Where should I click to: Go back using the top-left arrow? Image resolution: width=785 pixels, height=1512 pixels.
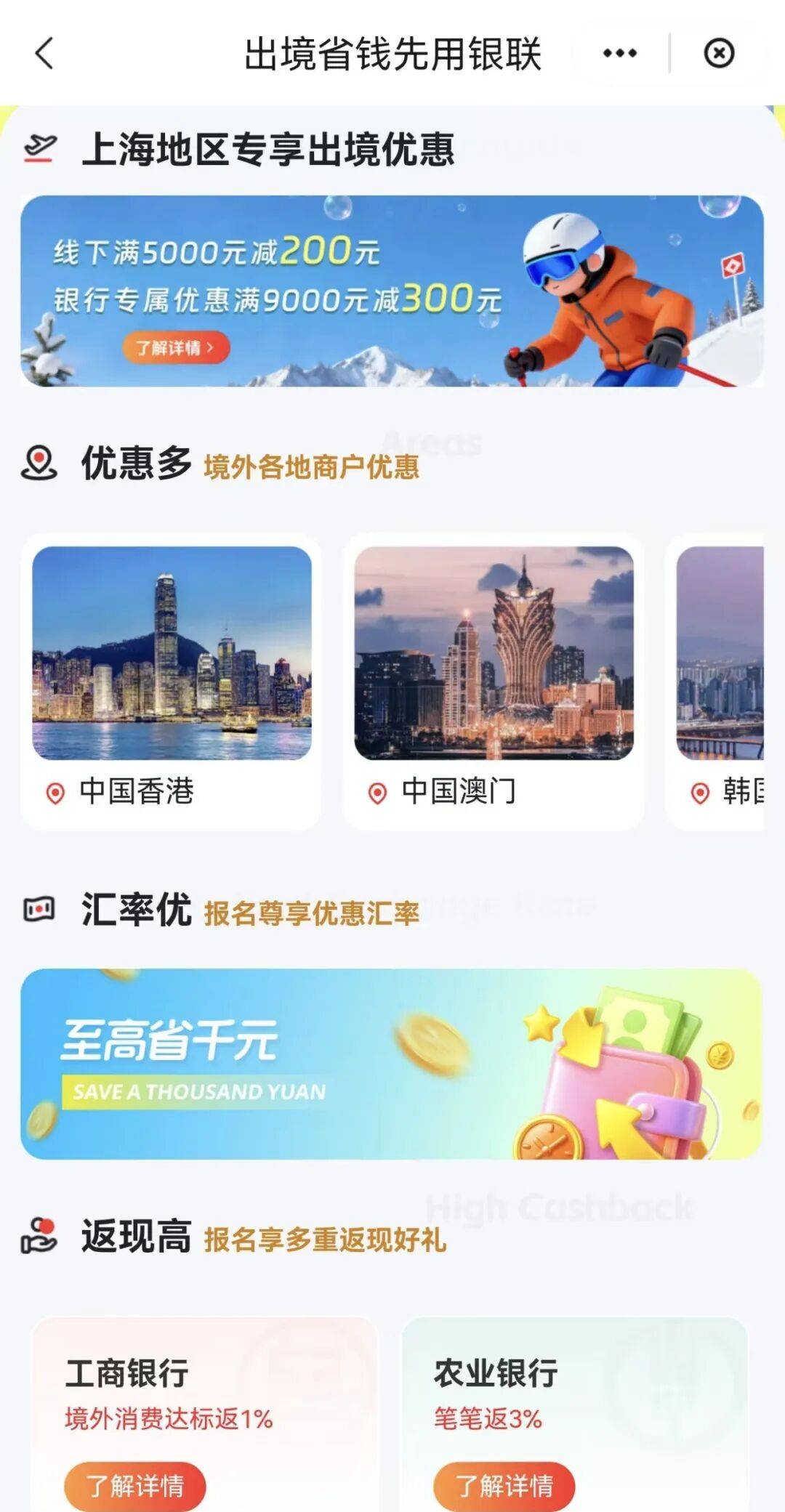coord(45,54)
